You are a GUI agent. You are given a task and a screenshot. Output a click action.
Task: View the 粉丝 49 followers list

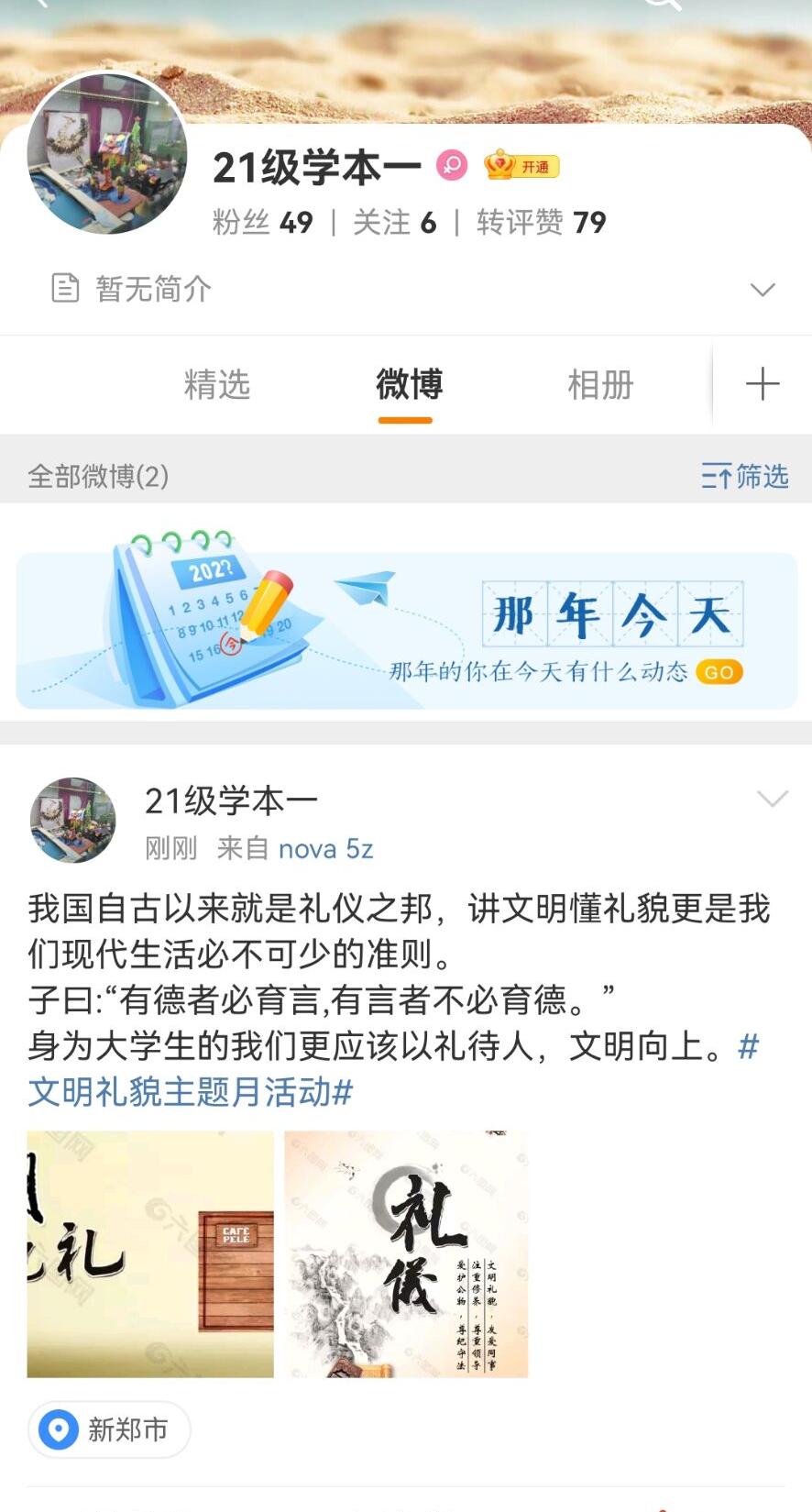pos(262,222)
